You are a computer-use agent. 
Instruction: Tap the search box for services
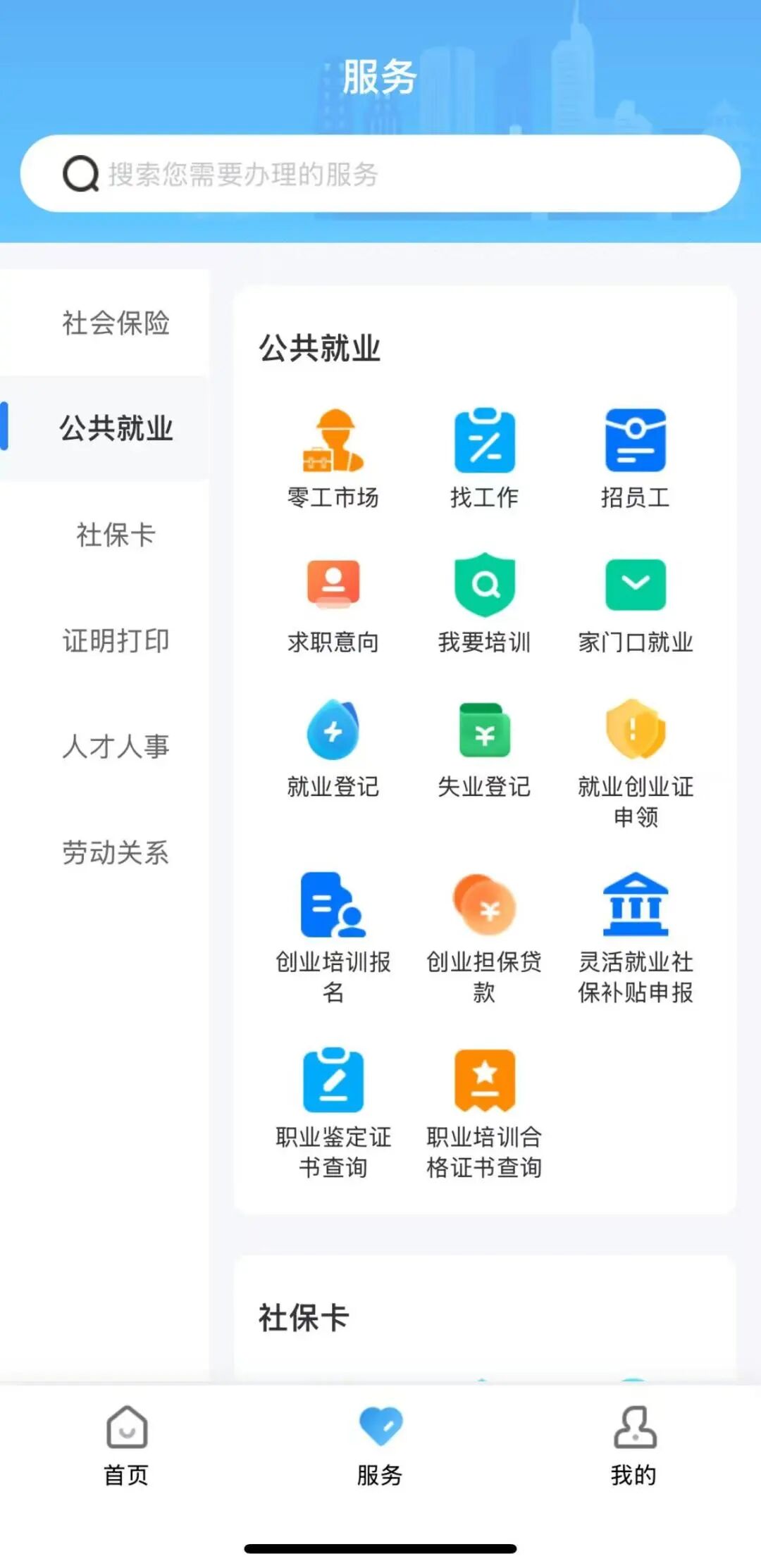click(x=380, y=174)
